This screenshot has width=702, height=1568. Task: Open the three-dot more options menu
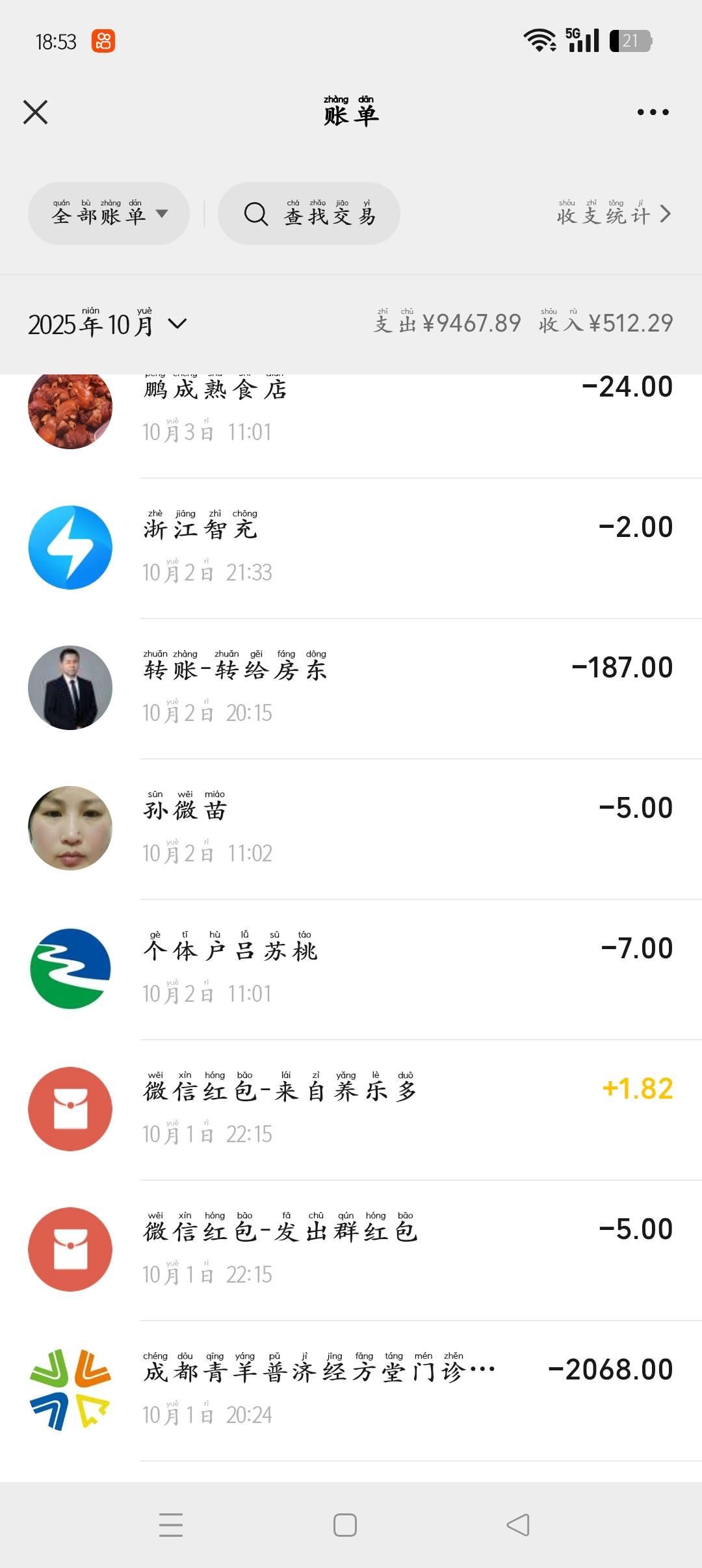(x=653, y=112)
